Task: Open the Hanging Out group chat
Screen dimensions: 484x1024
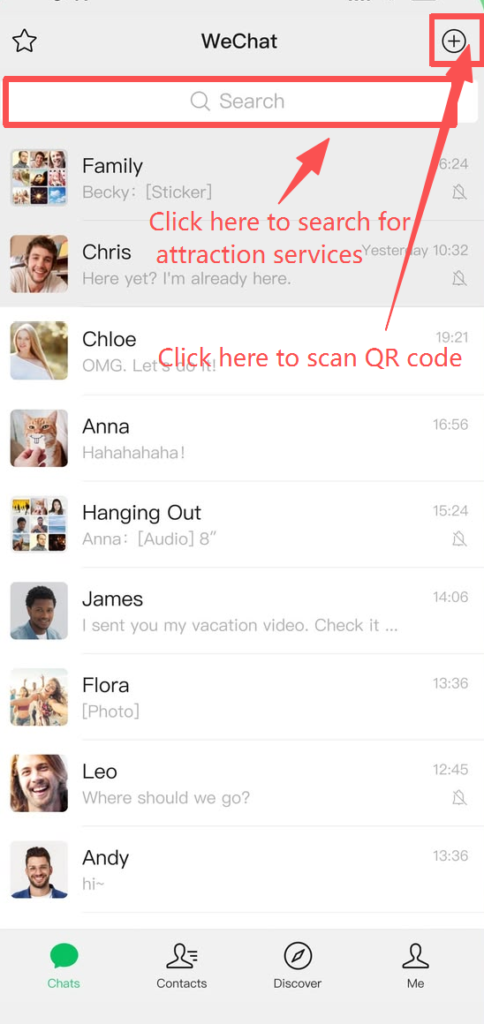Action: pyautogui.click(x=242, y=524)
